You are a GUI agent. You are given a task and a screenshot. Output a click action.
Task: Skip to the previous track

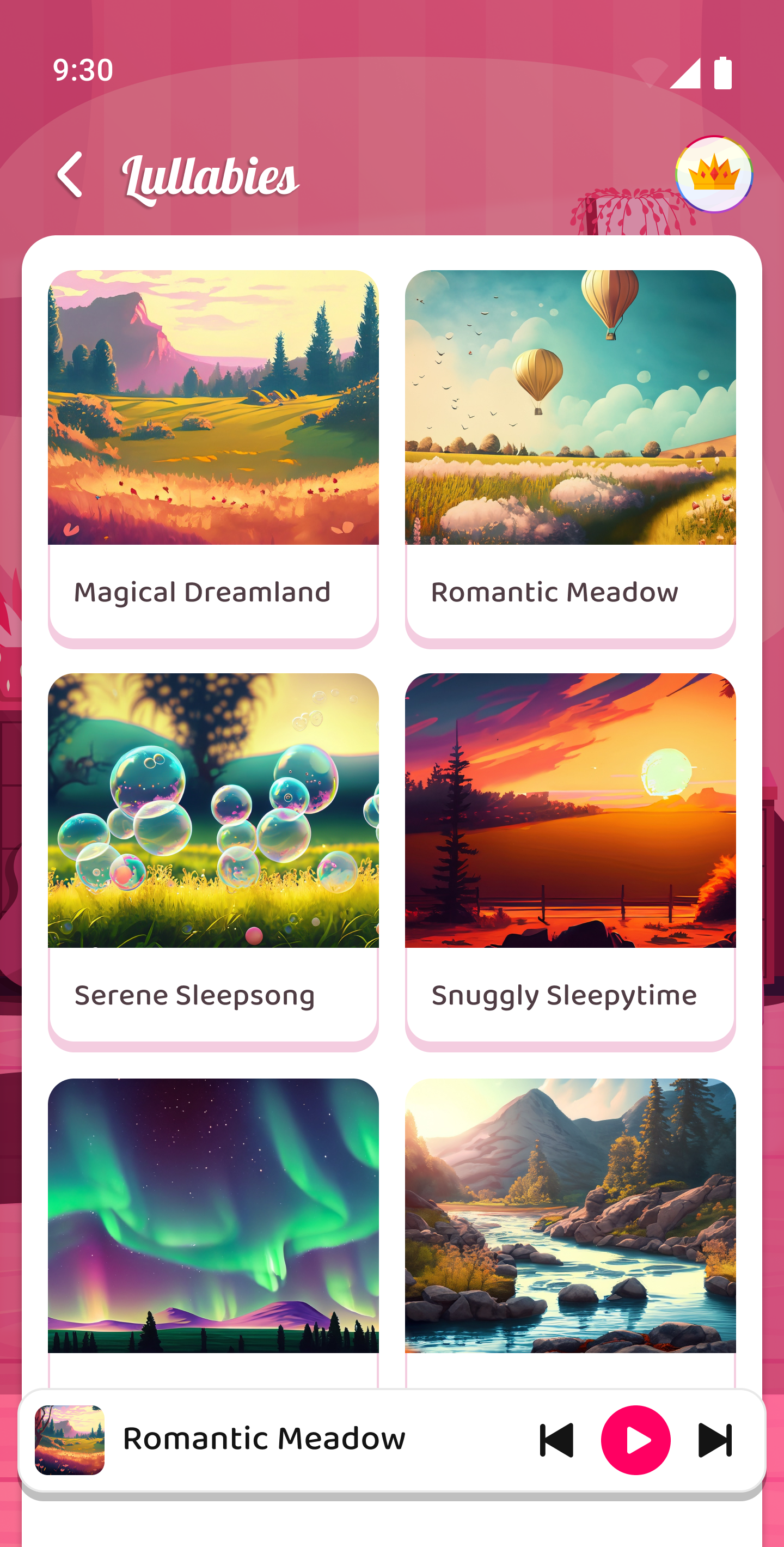pyautogui.click(x=556, y=1440)
